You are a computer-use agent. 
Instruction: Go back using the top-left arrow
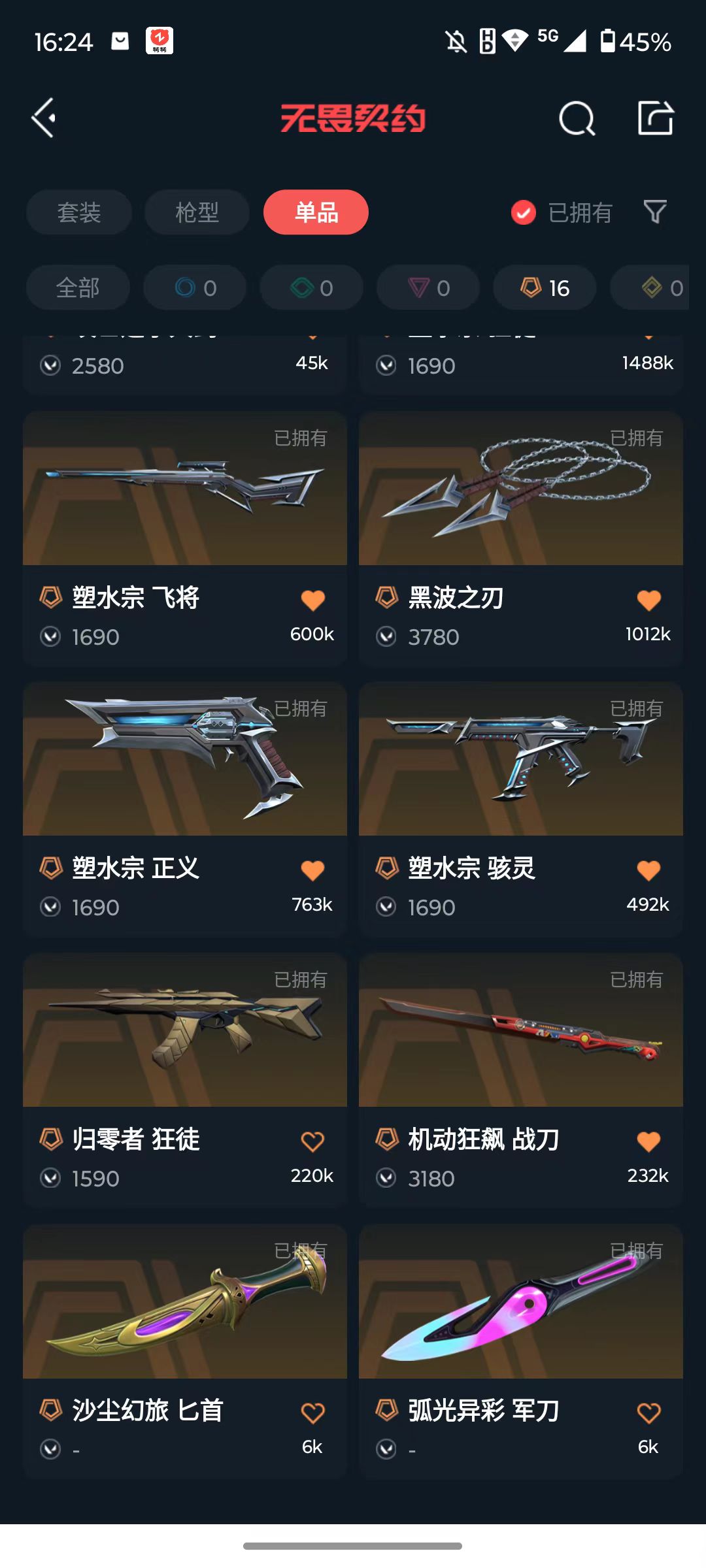44,118
